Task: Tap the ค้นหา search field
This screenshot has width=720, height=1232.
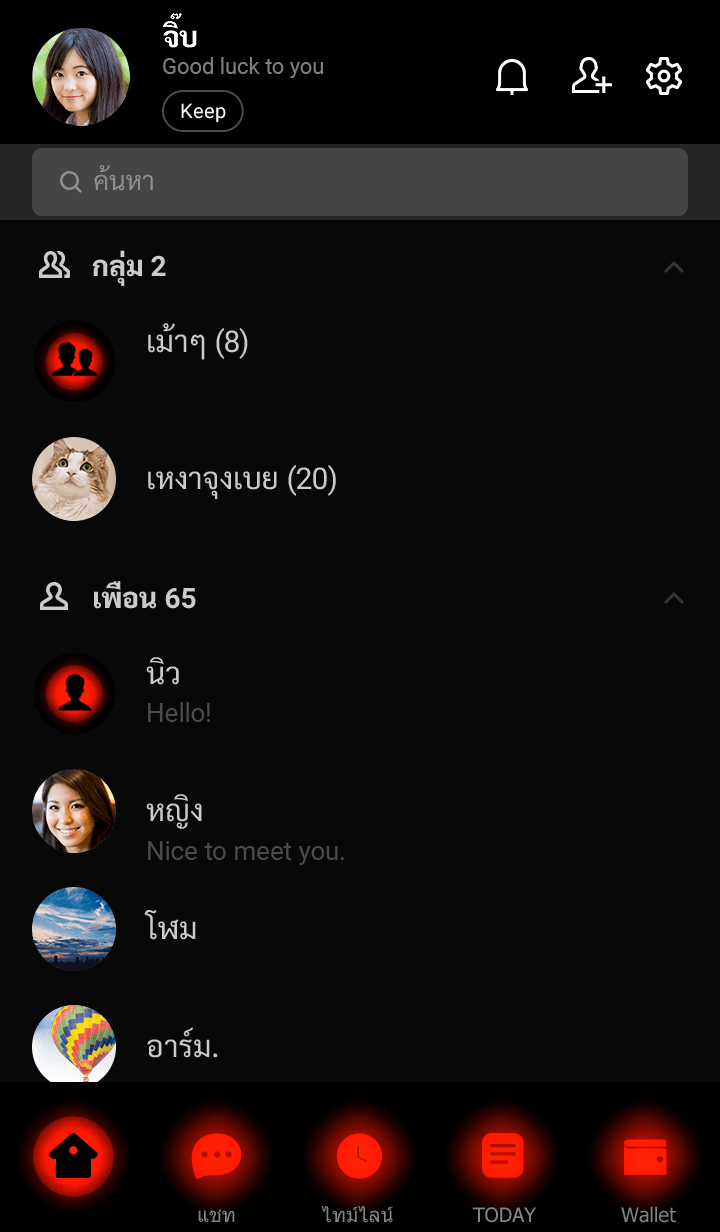Action: 360,182
